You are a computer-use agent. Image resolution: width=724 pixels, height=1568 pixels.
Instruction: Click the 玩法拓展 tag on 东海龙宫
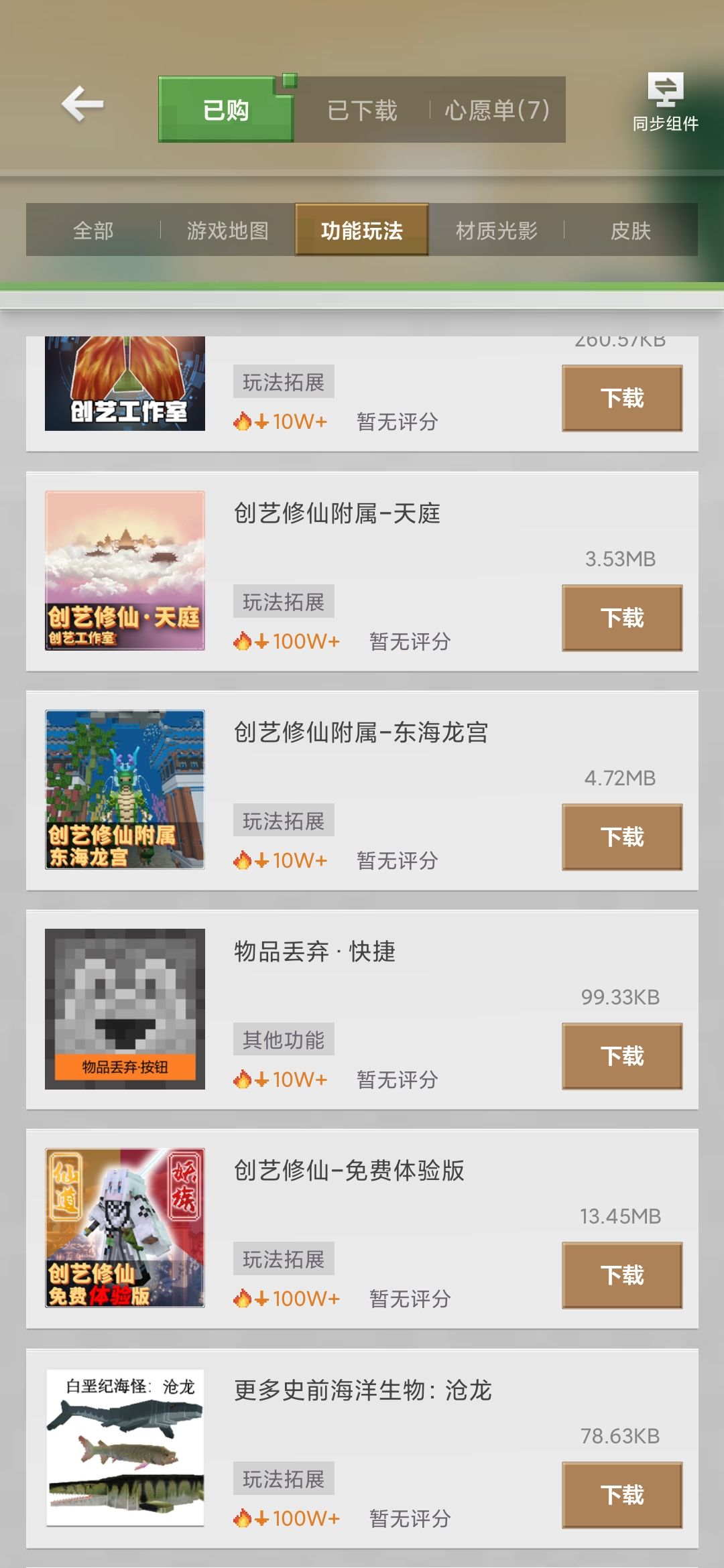point(284,819)
